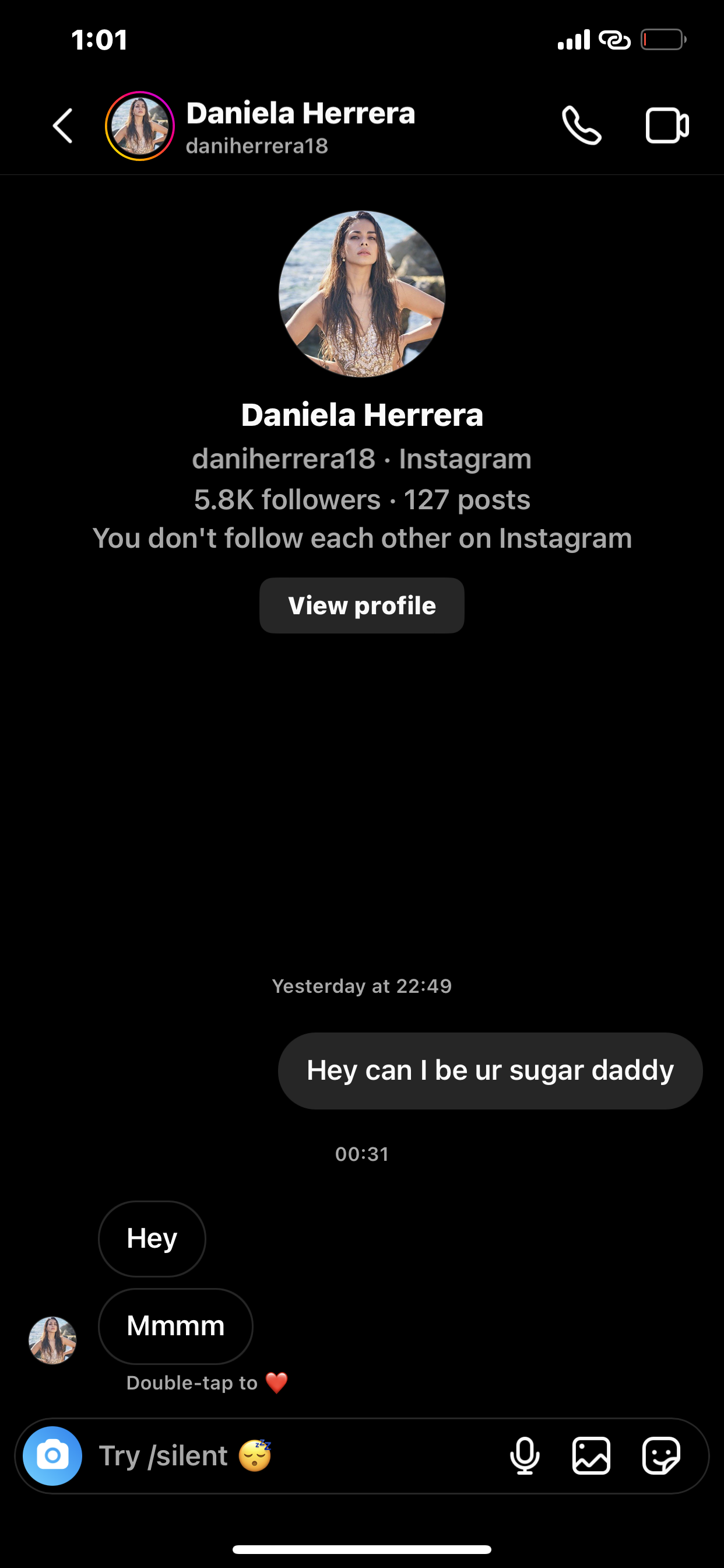The width and height of the screenshot is (724, 1568).
Task: Go back to the message list
Action: click(63, 126)
